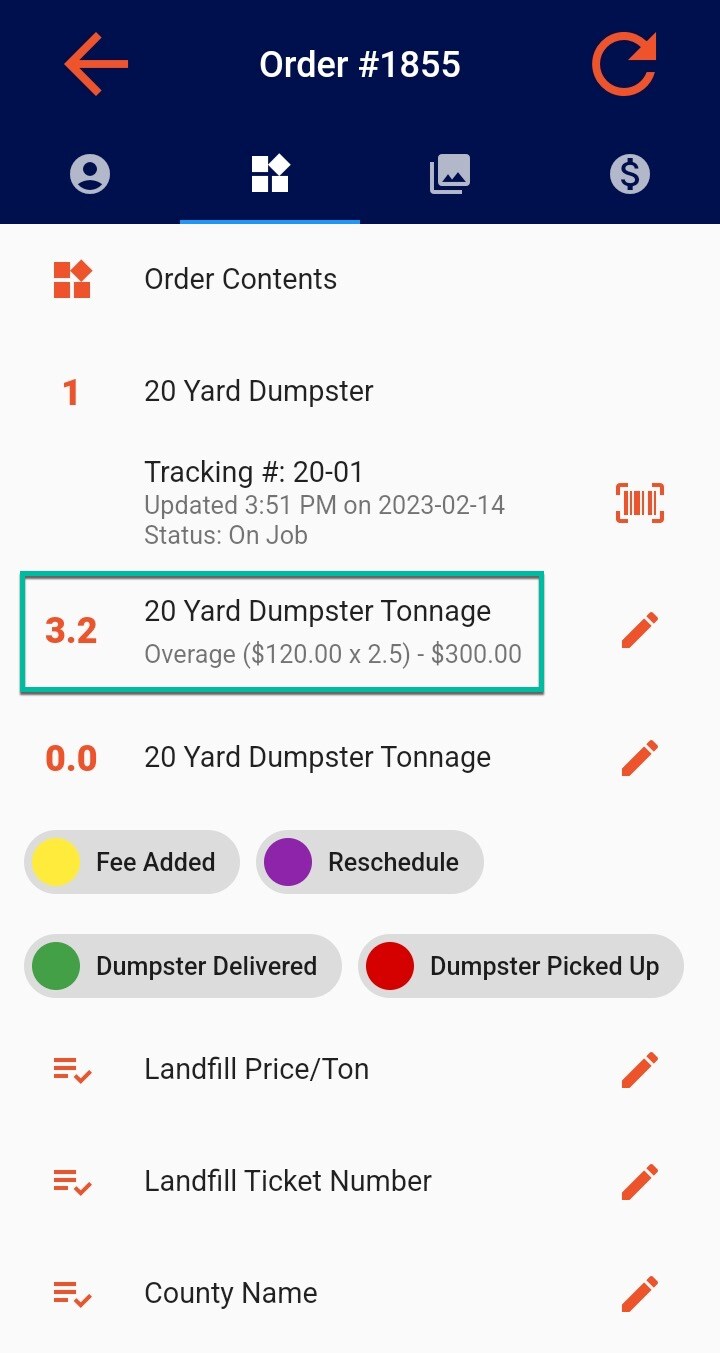Go back using the orange arrow
This screenshot has width=720, height=1353.
coord(96,64)
